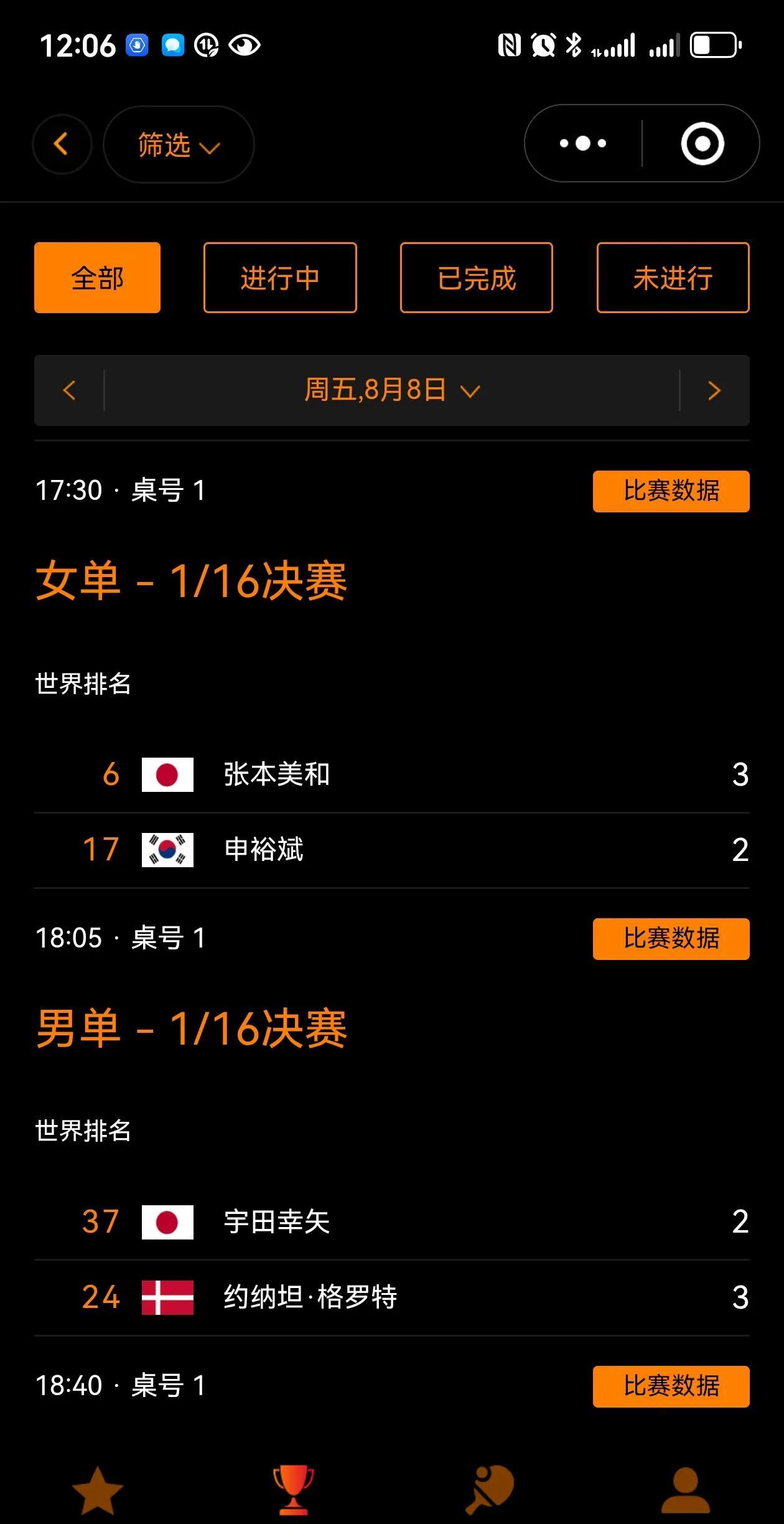The height and width of the screenshot is (1524, 784).
Task: Show 已完成 matches
Action: [477, 278]
